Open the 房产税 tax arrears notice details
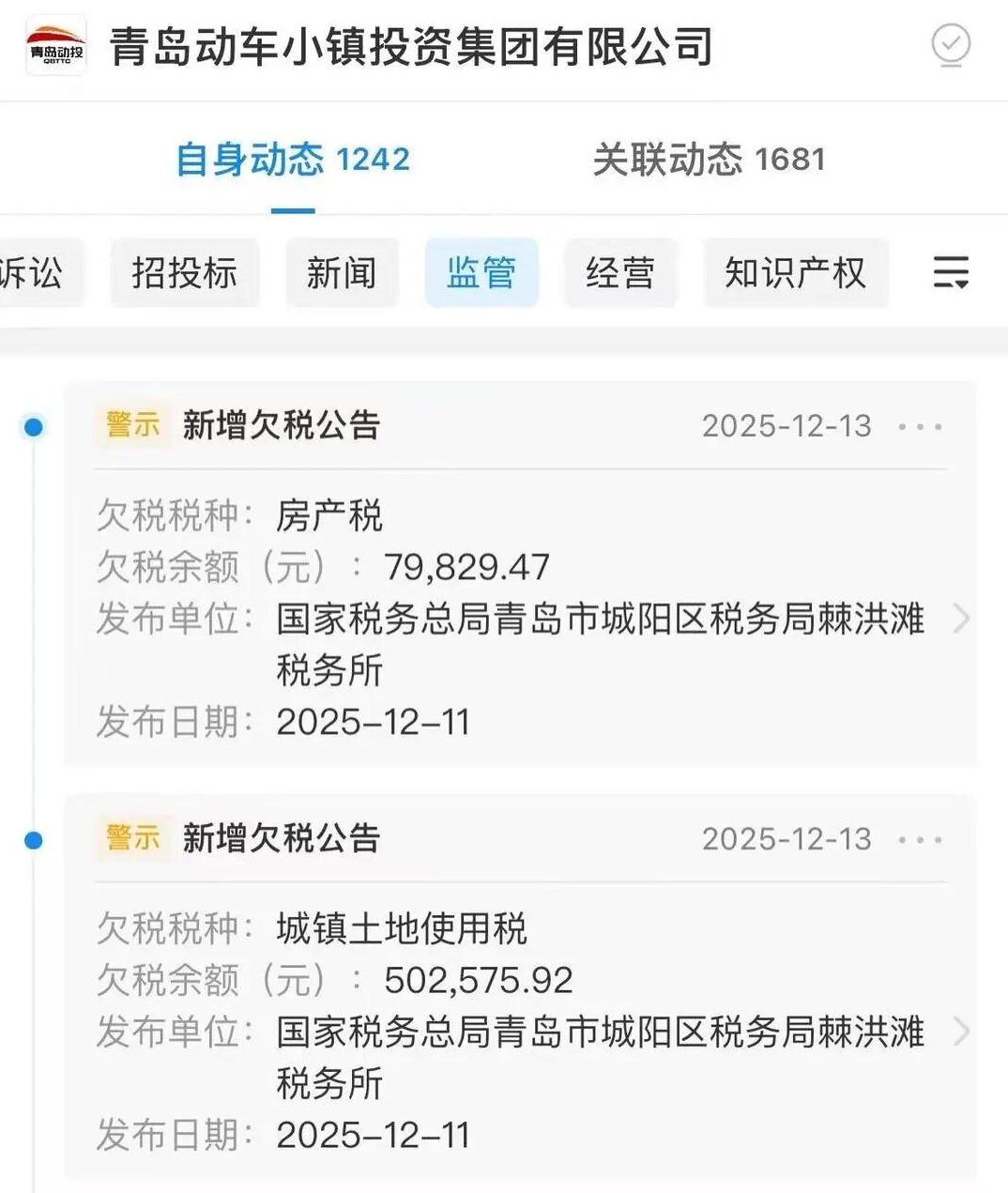 pyautogui.click(x=960, y=619)
